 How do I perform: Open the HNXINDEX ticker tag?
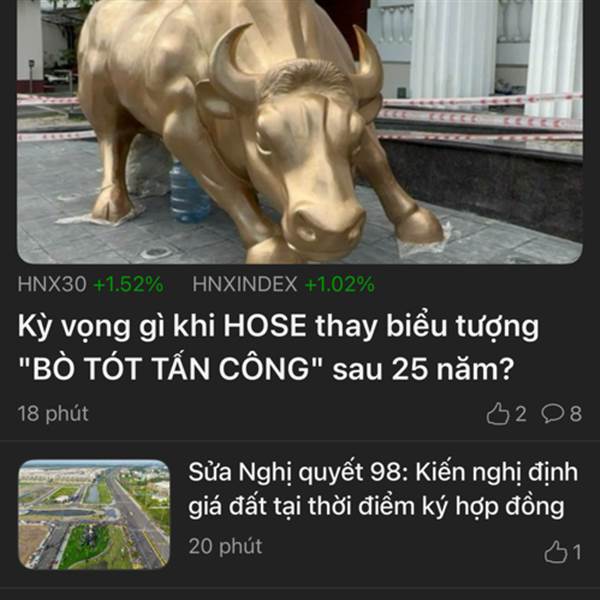(x=284, y=285)
